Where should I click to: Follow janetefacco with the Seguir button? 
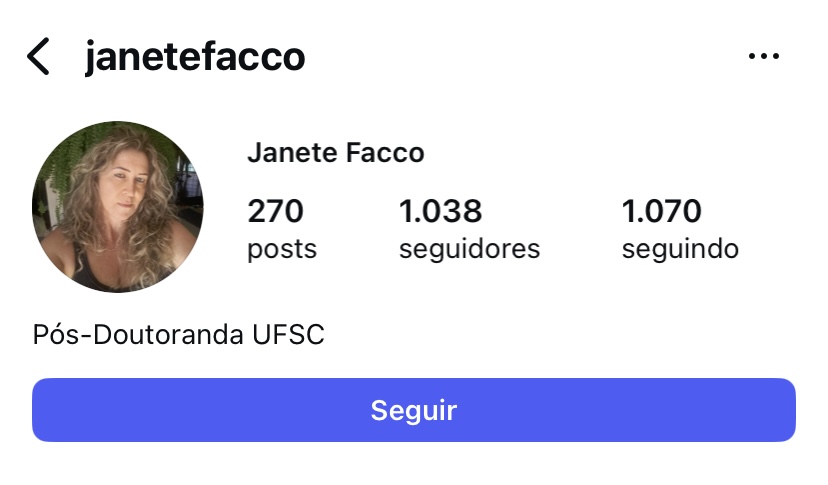[413, 410]
